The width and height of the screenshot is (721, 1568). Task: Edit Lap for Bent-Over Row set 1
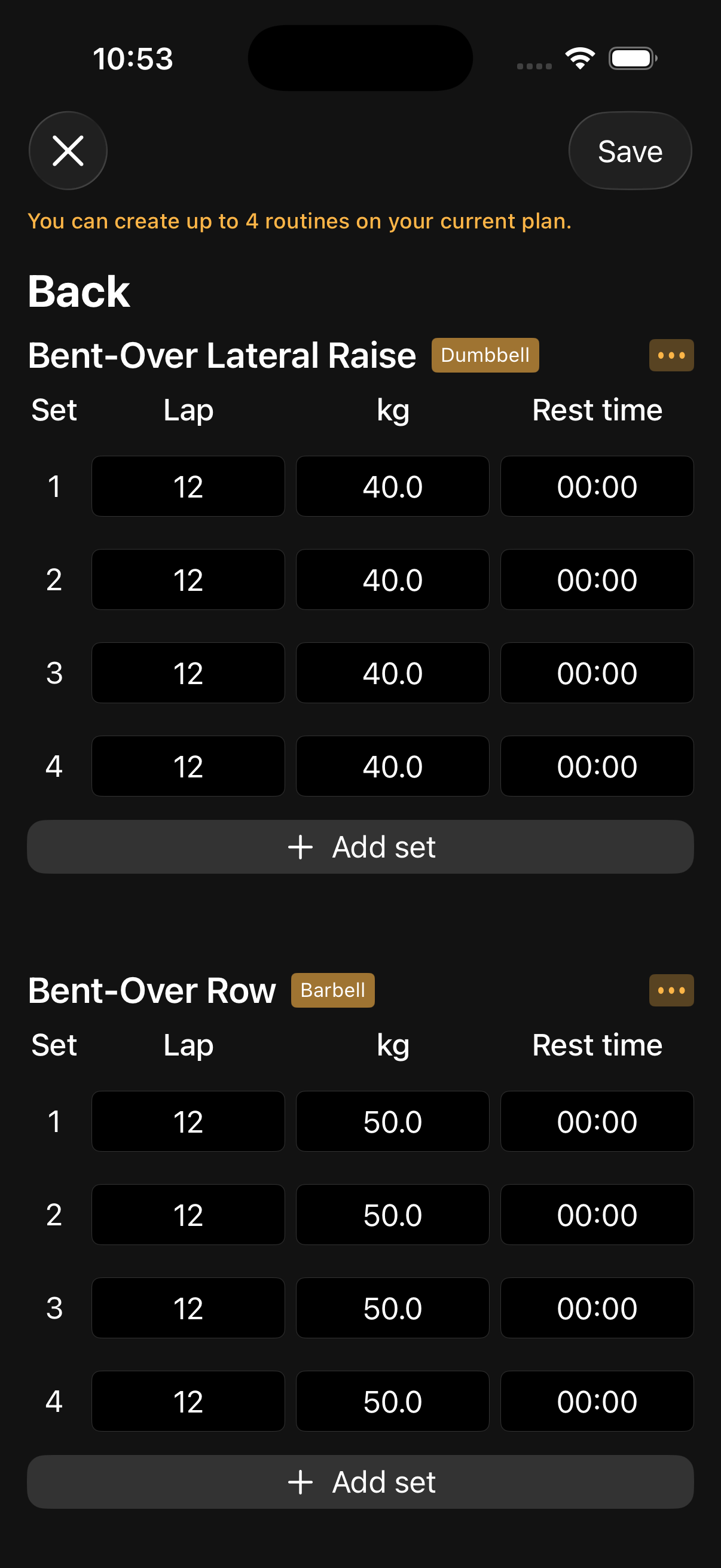click(x=188, y=1121)
